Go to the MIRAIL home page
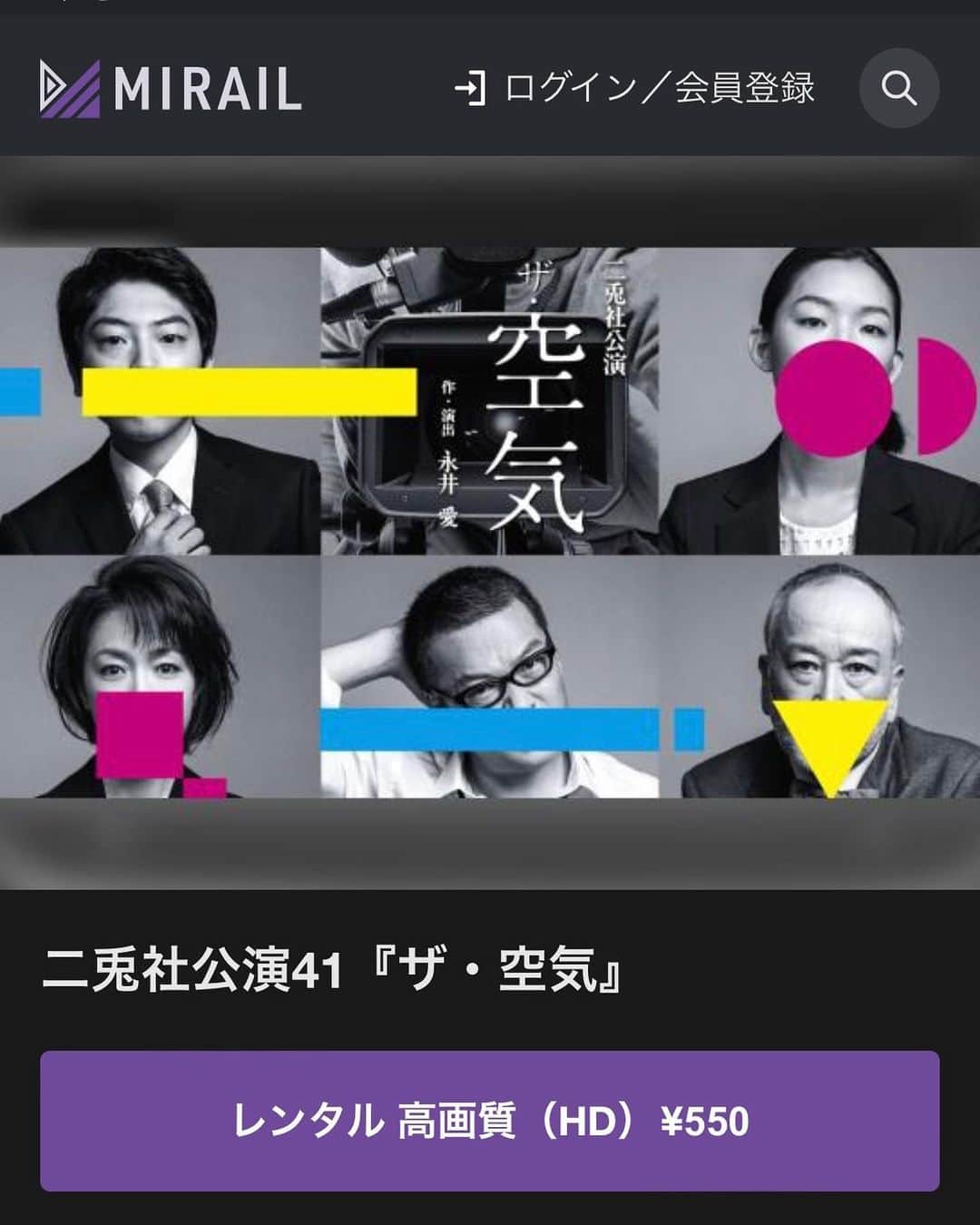This screenshot has height=1225, width=980. (171, 88)
